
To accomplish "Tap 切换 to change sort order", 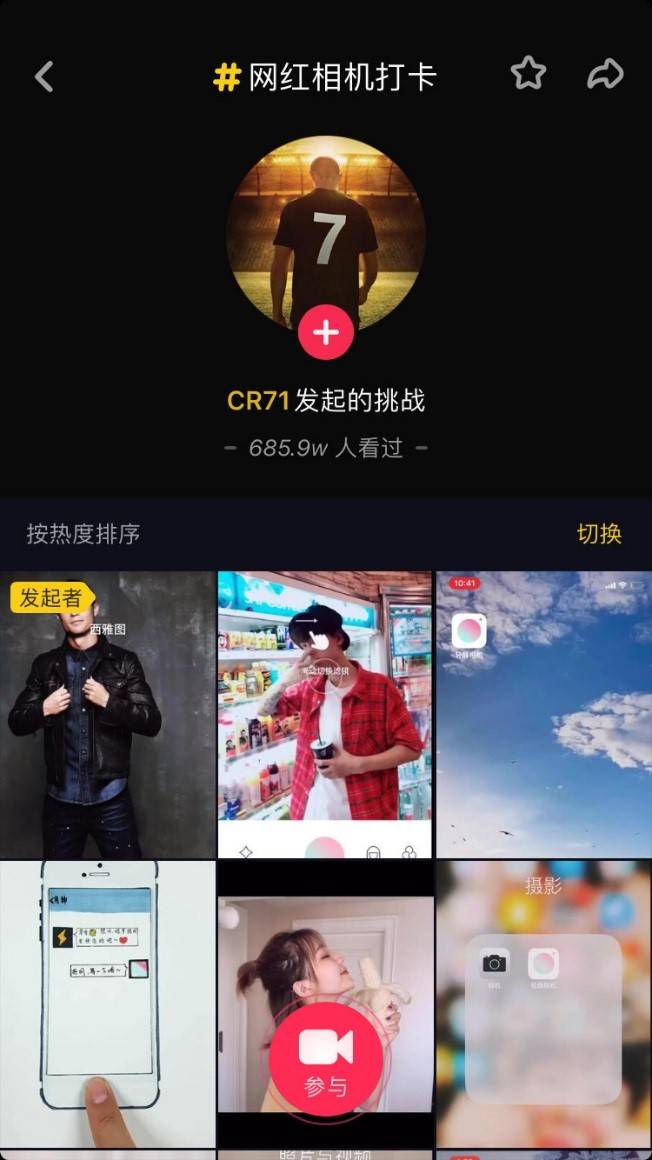I will [599, 534].
